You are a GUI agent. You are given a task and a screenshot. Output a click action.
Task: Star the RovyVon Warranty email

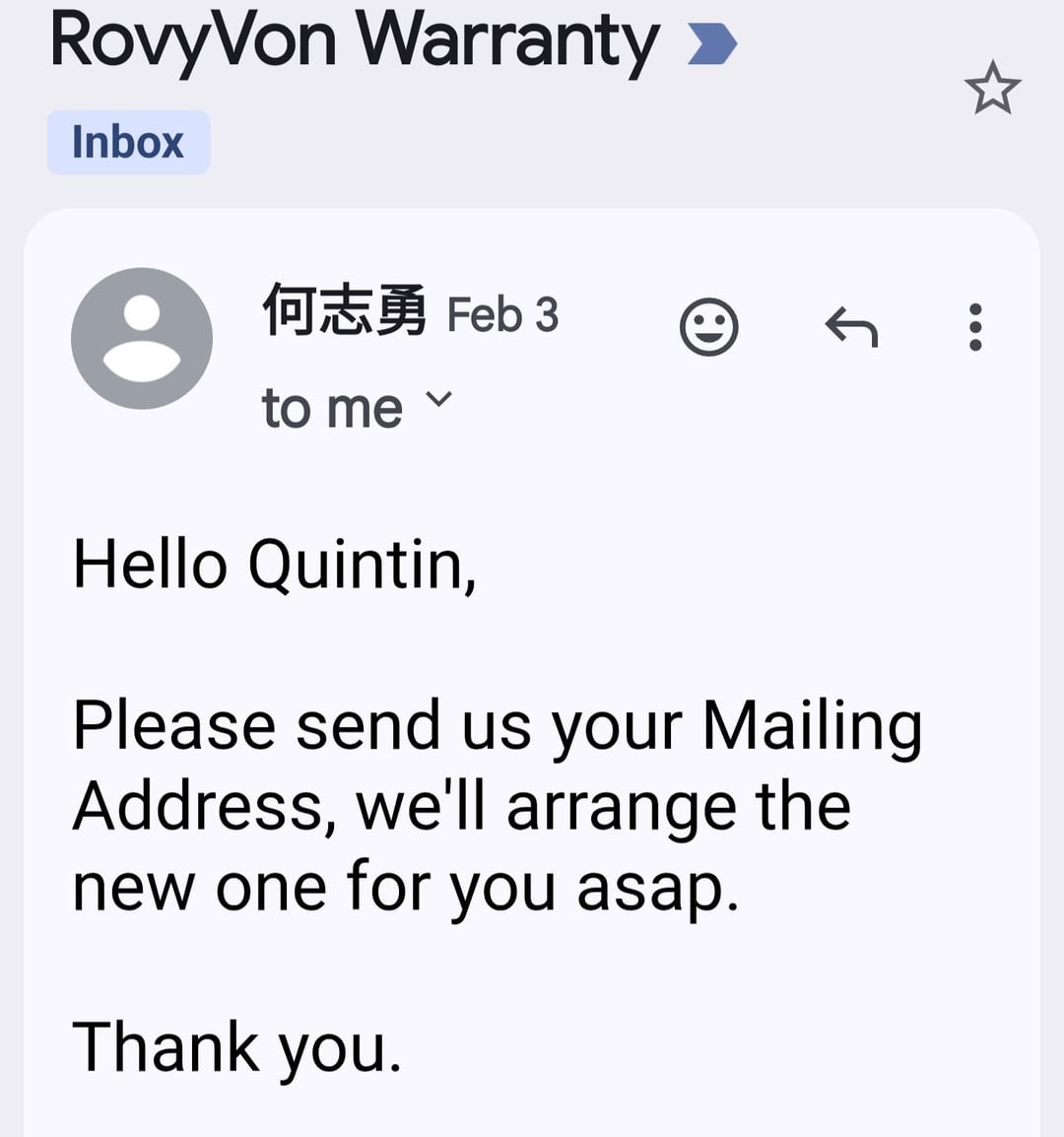(x=992, y=89)
